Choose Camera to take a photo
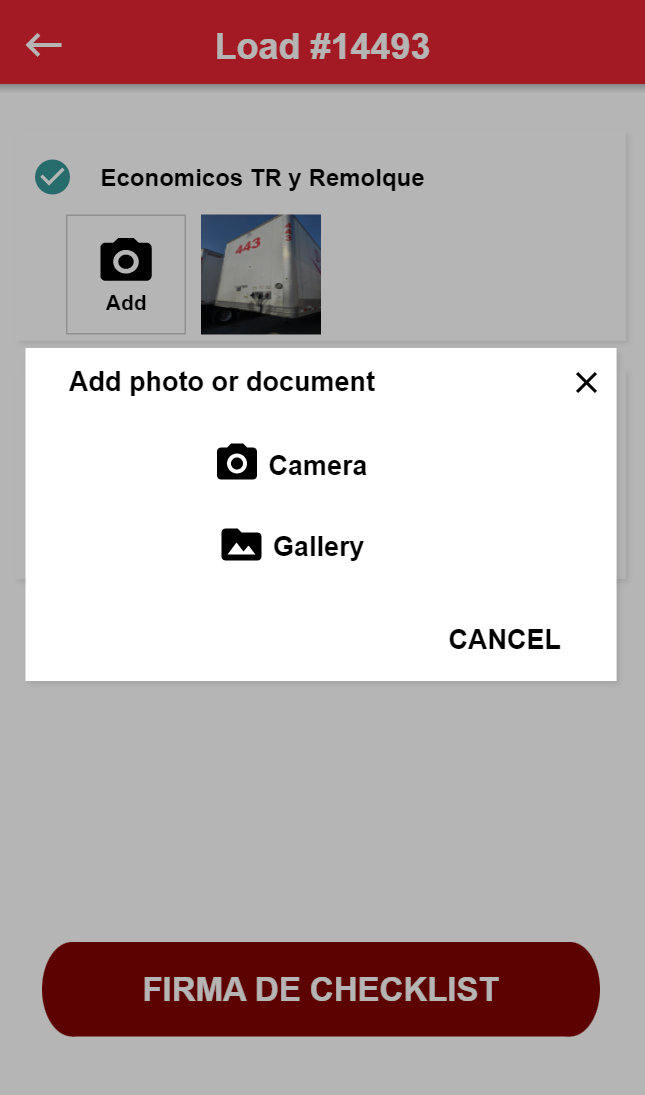 coord(292,464)
